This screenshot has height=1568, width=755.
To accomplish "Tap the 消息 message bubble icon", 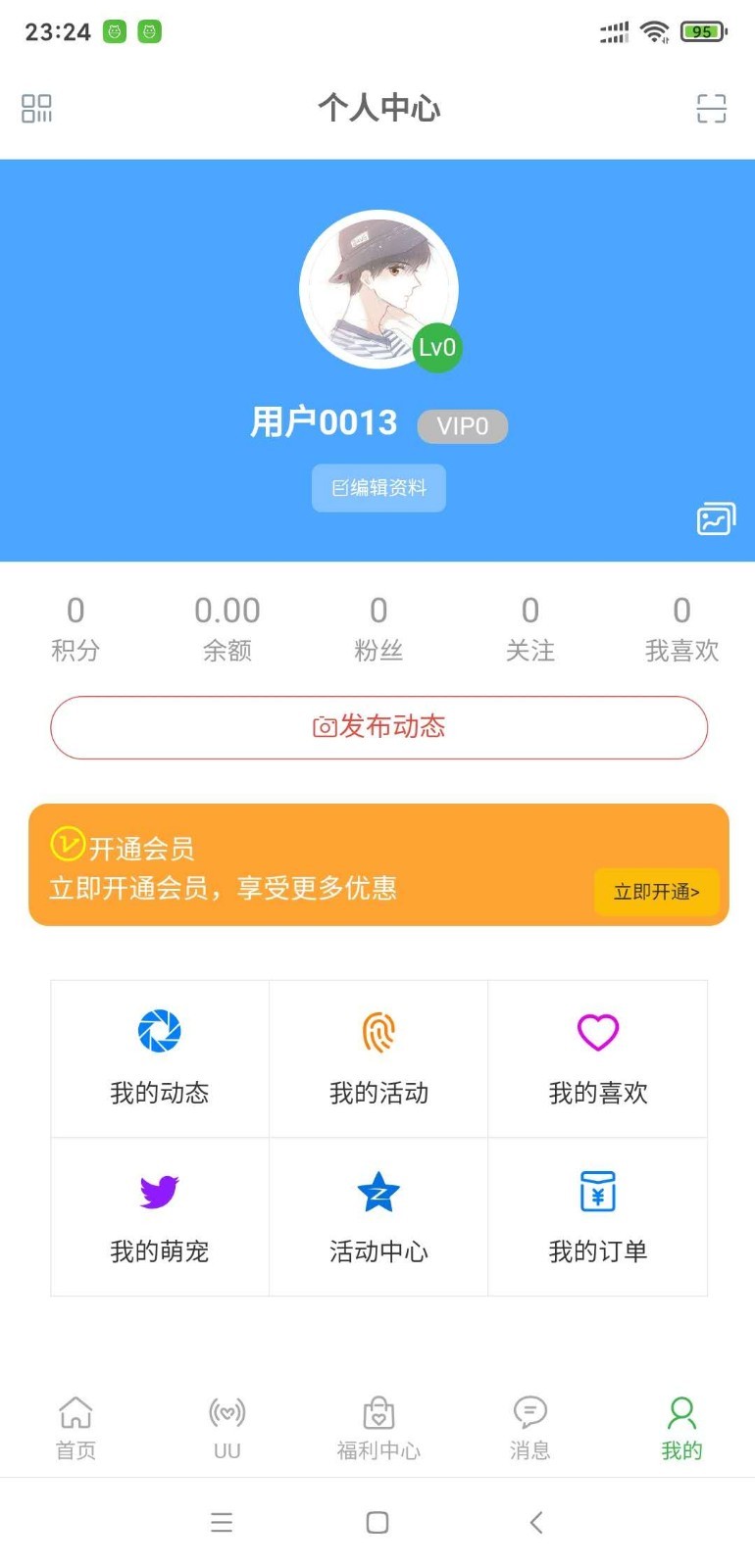I will click(529, 1414).
